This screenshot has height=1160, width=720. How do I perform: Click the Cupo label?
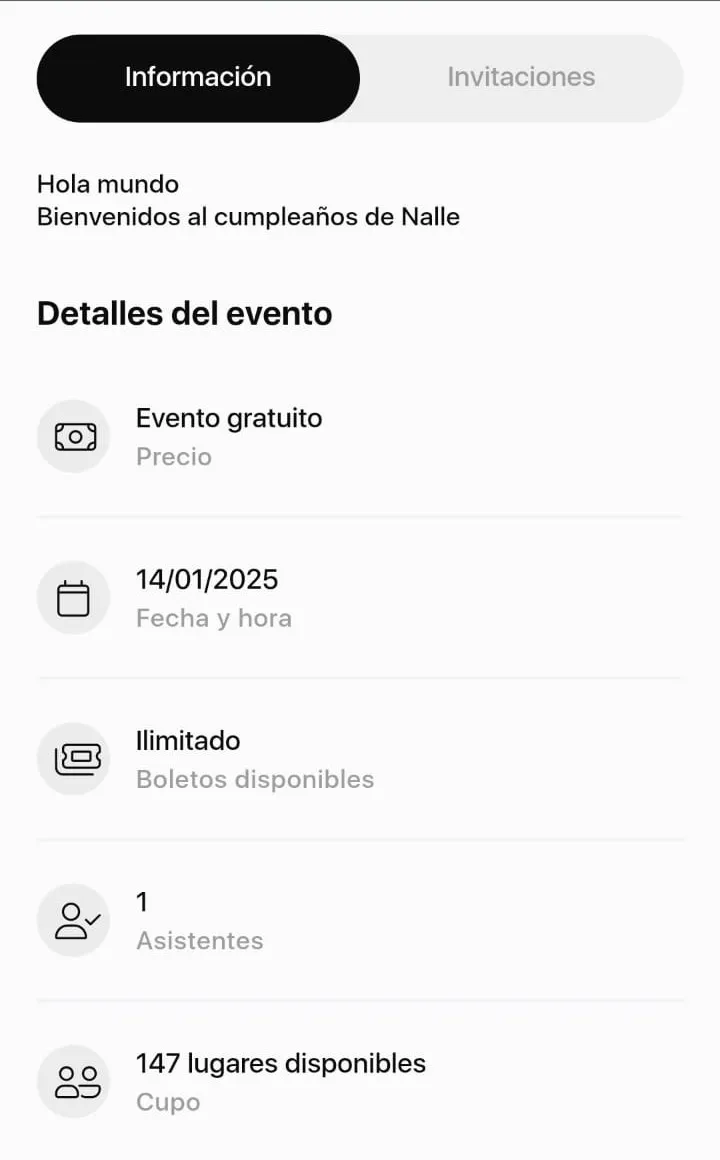pyautogui.click(x=167, y=1102)
